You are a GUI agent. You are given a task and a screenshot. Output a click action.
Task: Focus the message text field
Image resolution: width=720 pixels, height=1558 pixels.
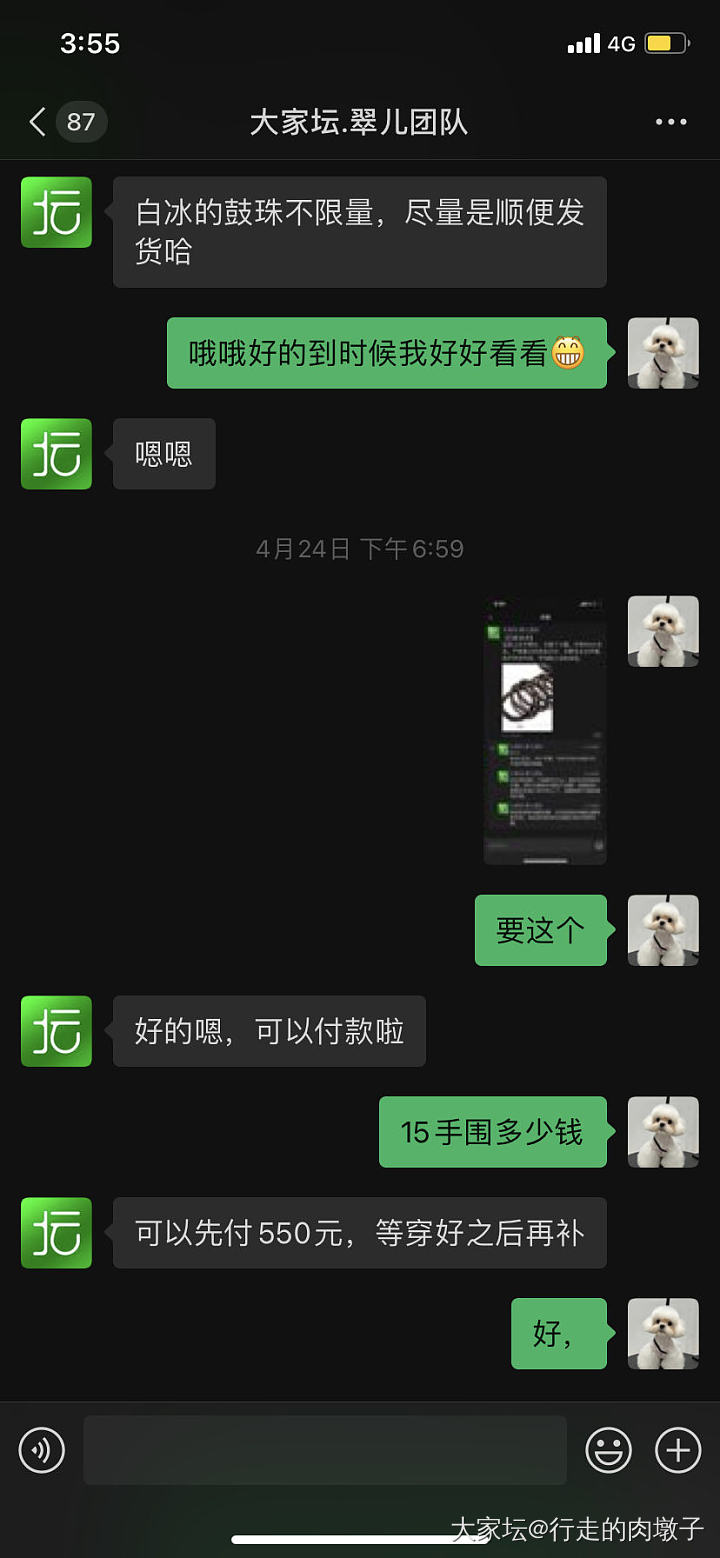click(325, 1450)
